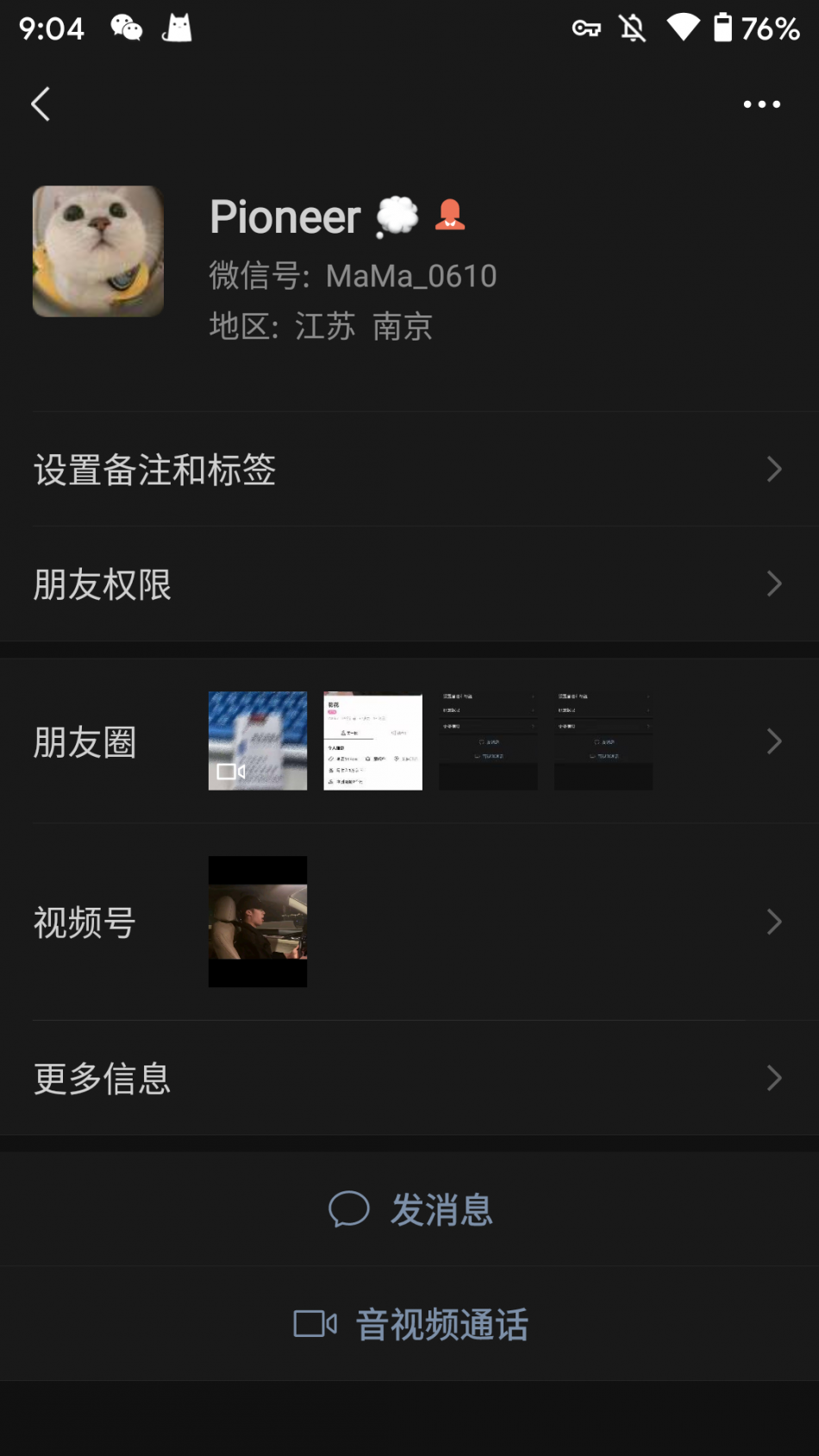This screenshot has width=819, height=1456.
Task: Open the three-dot overflow menu
Action: pos(761,104)
